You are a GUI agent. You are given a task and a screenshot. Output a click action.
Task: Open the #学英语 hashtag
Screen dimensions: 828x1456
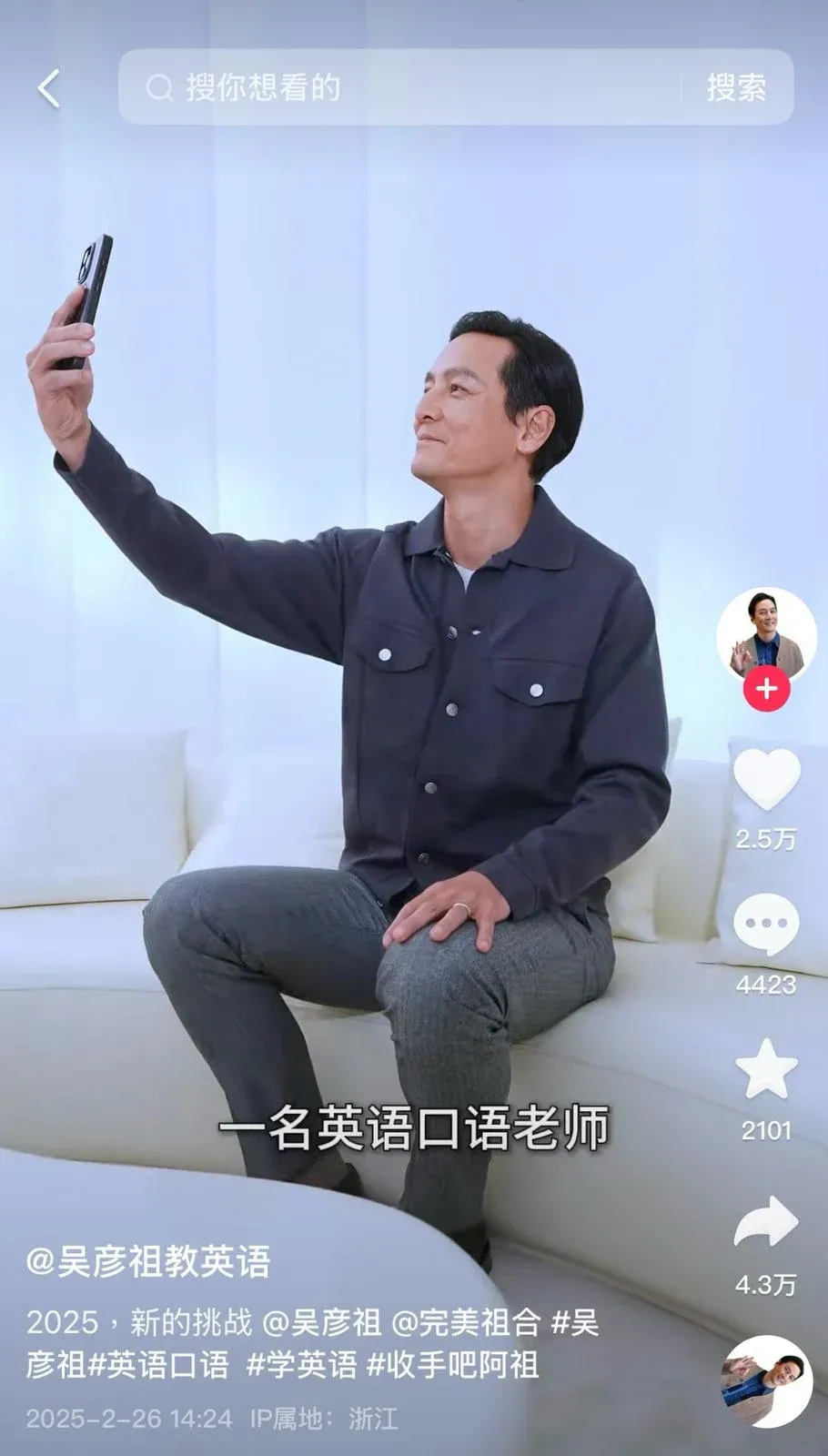coord(302,1365)
